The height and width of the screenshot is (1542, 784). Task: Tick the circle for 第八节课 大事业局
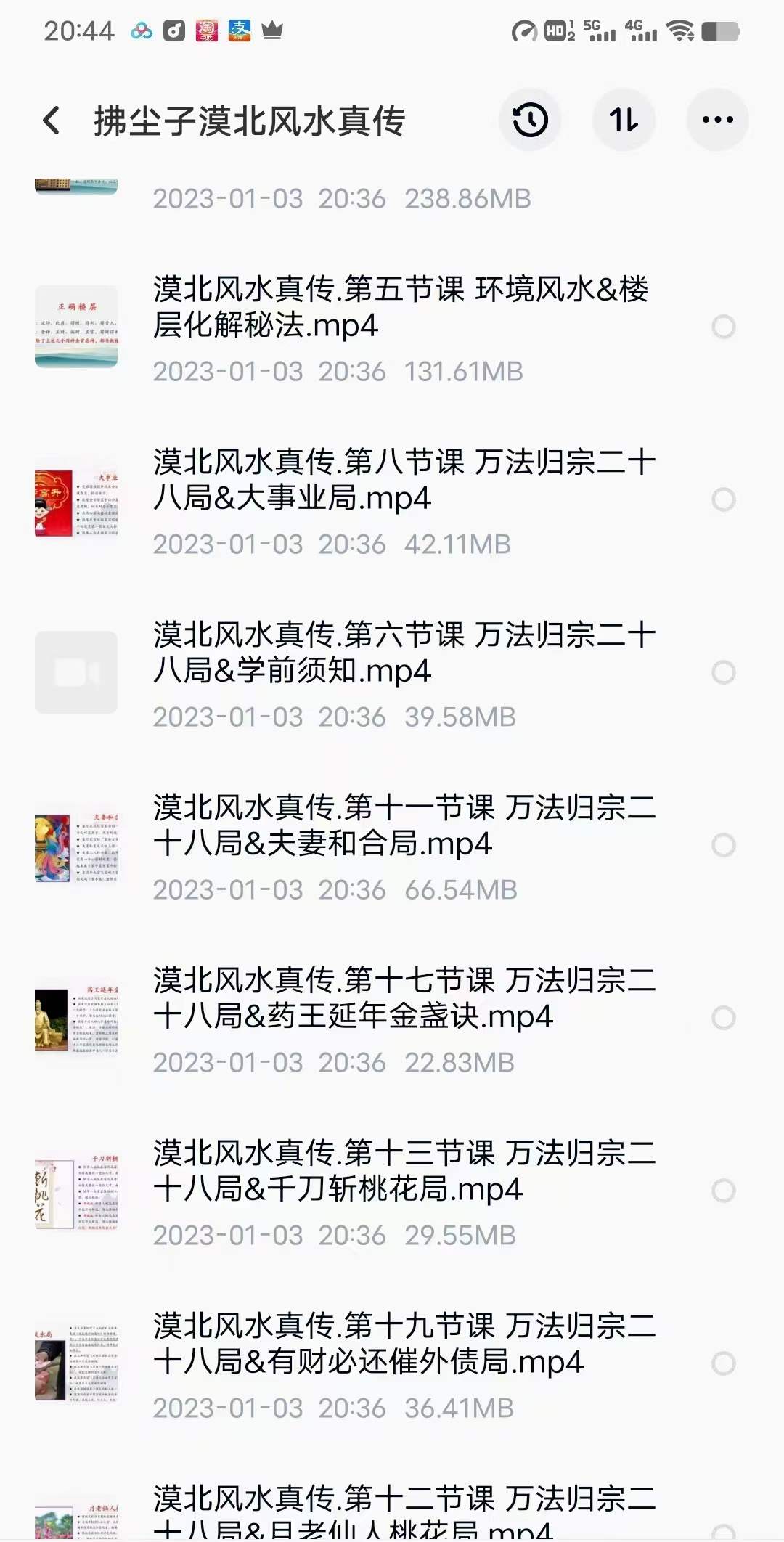click(723, 499)
